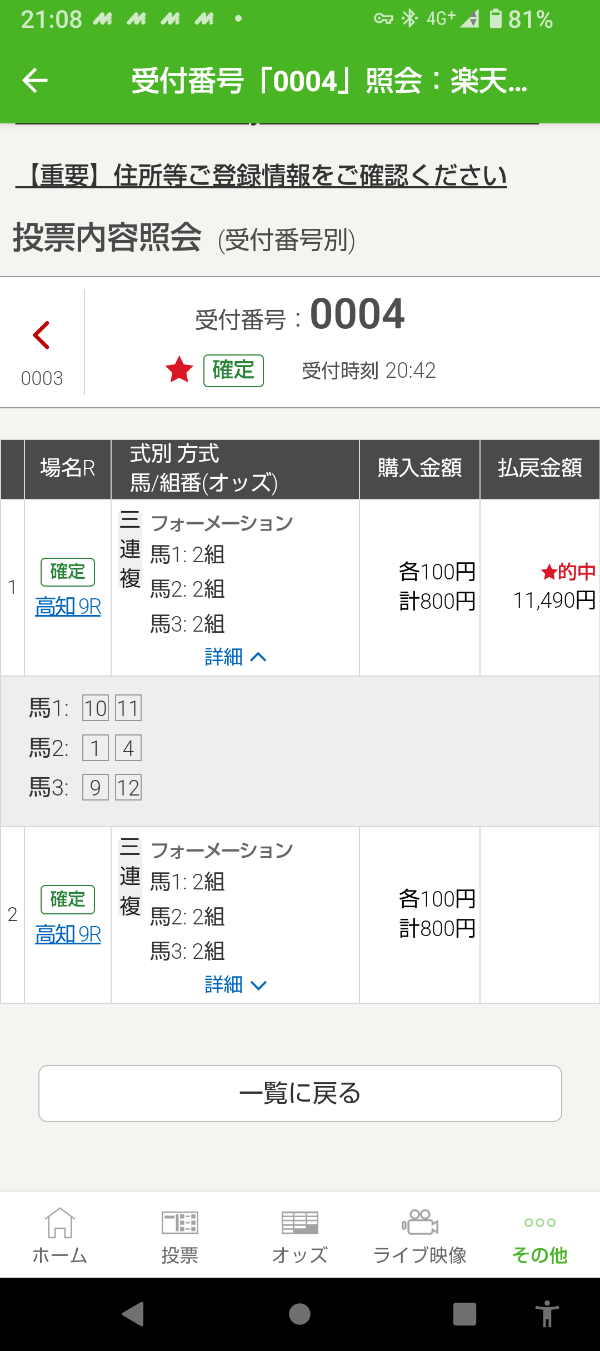
Task: Collapse the 詳細 details of row 1
Action: pos(236,657)
